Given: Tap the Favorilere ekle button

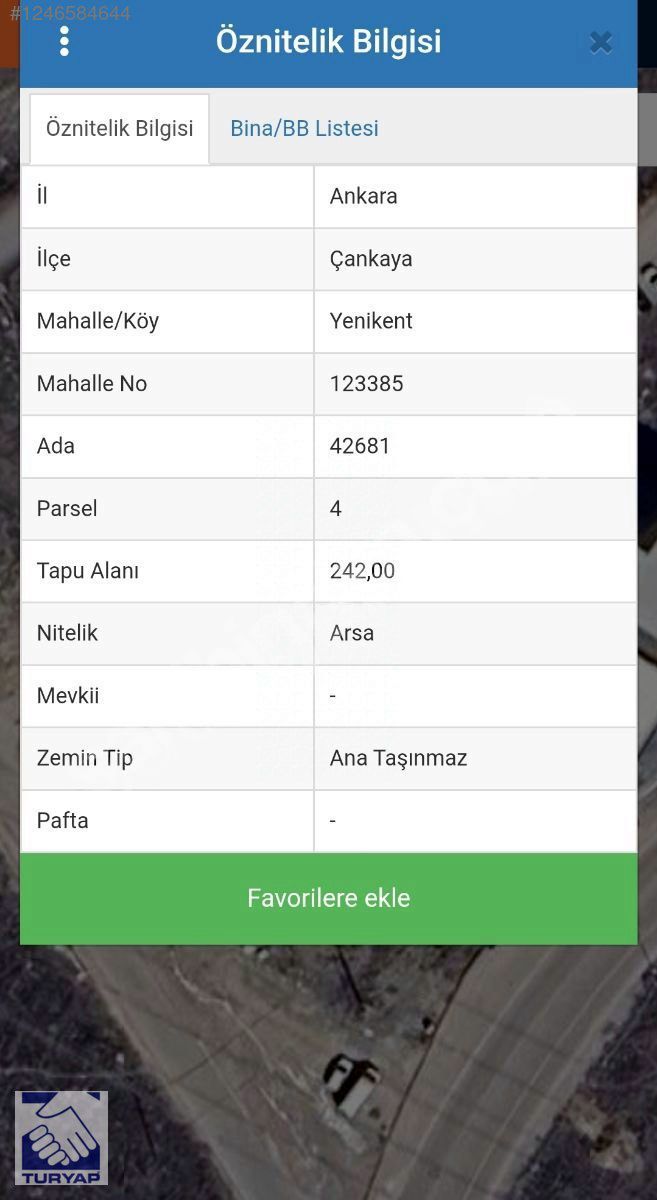Looking at the screenshot, I should pyautogui.click(x=328, y=898).
